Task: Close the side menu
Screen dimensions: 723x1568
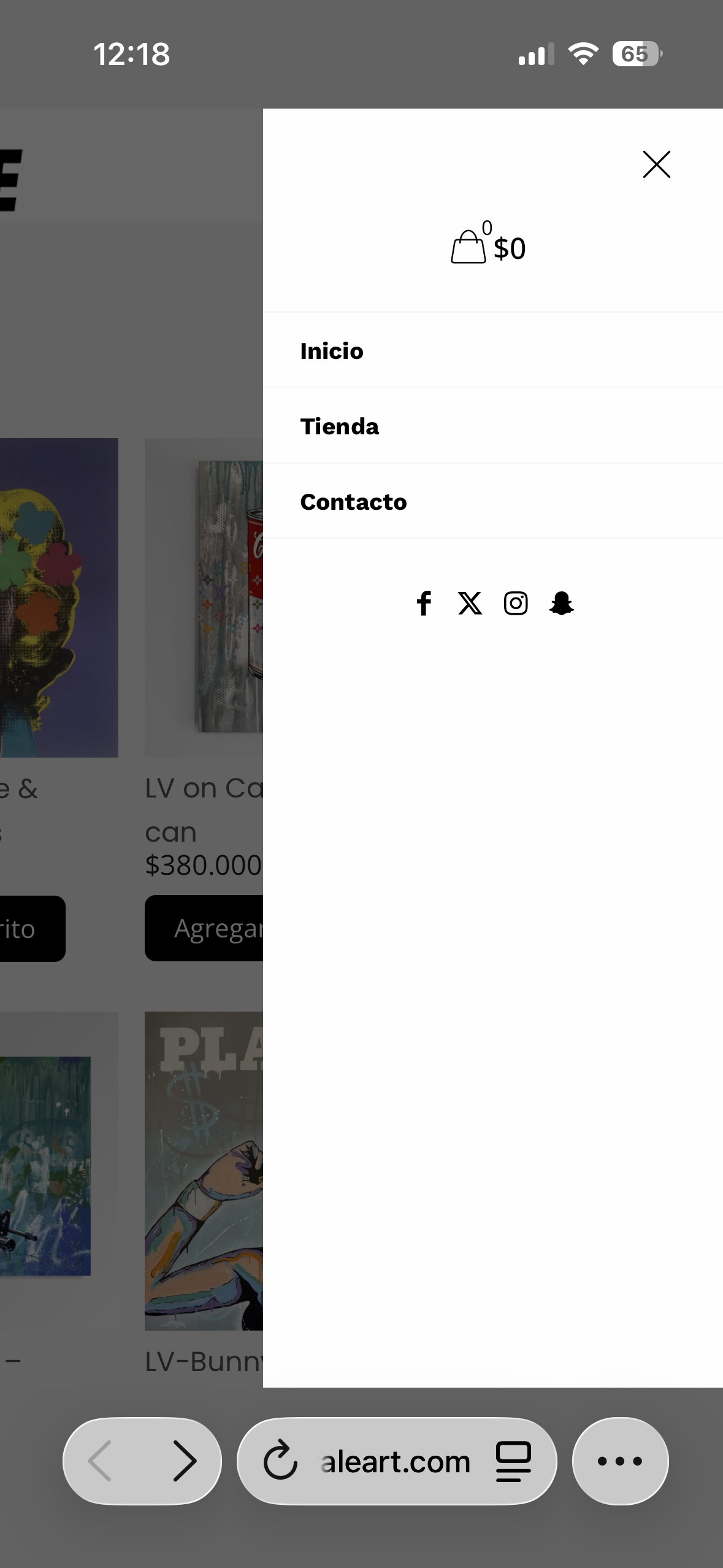Action: pyautogui.click(x=656, y=164)
